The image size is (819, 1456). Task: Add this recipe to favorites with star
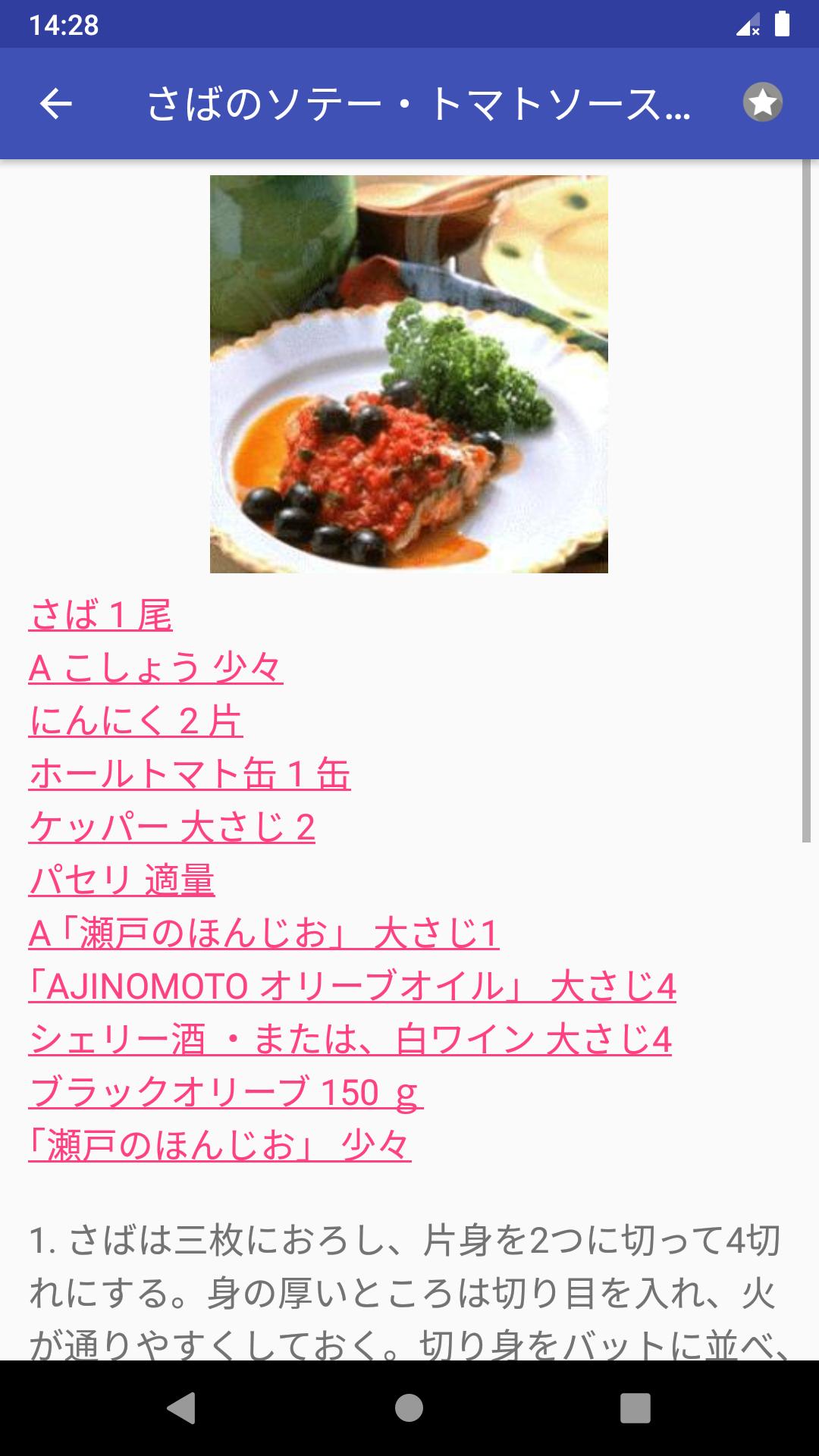762,102
